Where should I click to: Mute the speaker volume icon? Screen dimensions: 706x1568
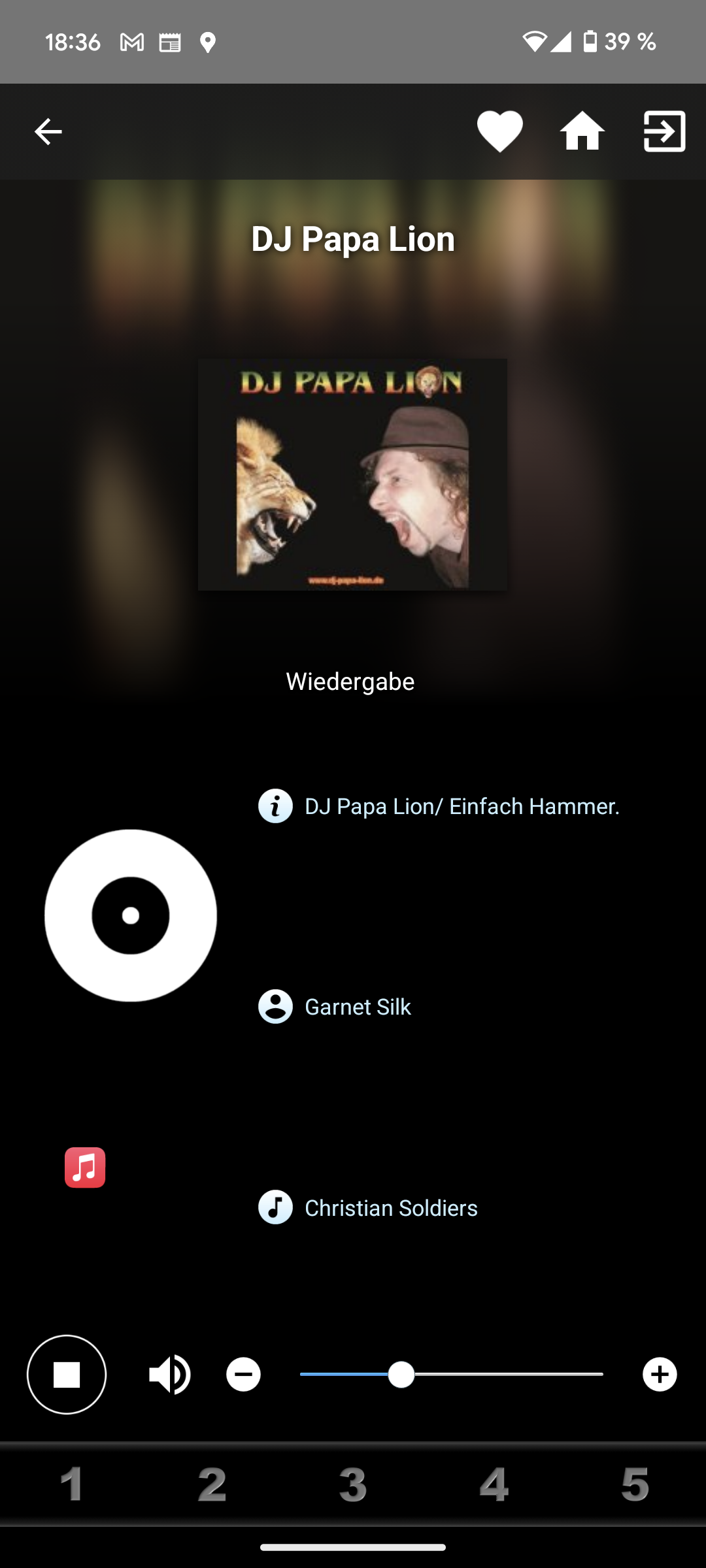[169, 1375]
